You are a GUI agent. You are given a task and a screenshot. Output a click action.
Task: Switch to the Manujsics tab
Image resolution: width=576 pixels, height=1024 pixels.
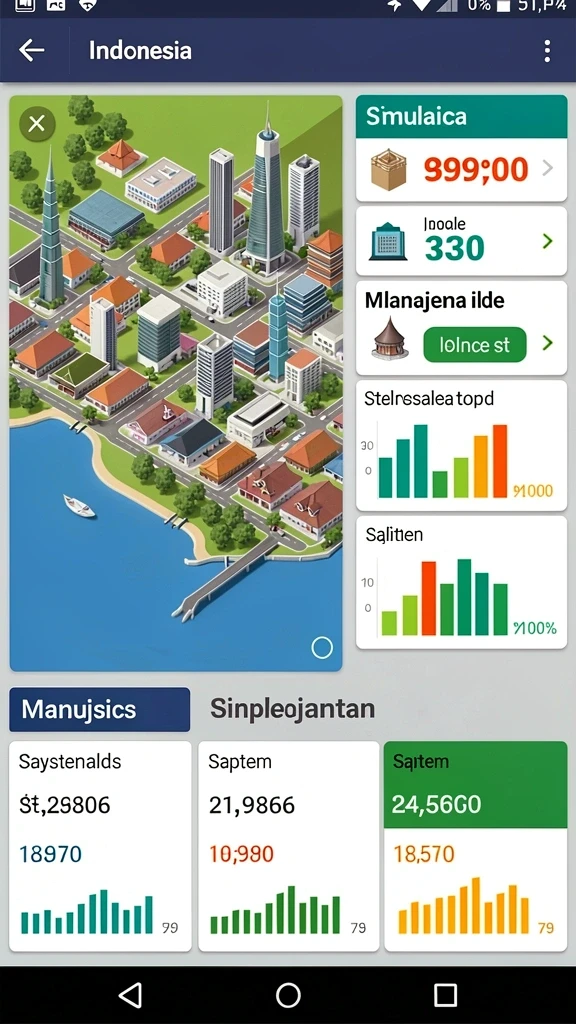pyautogui.click(x=99, y=709)
